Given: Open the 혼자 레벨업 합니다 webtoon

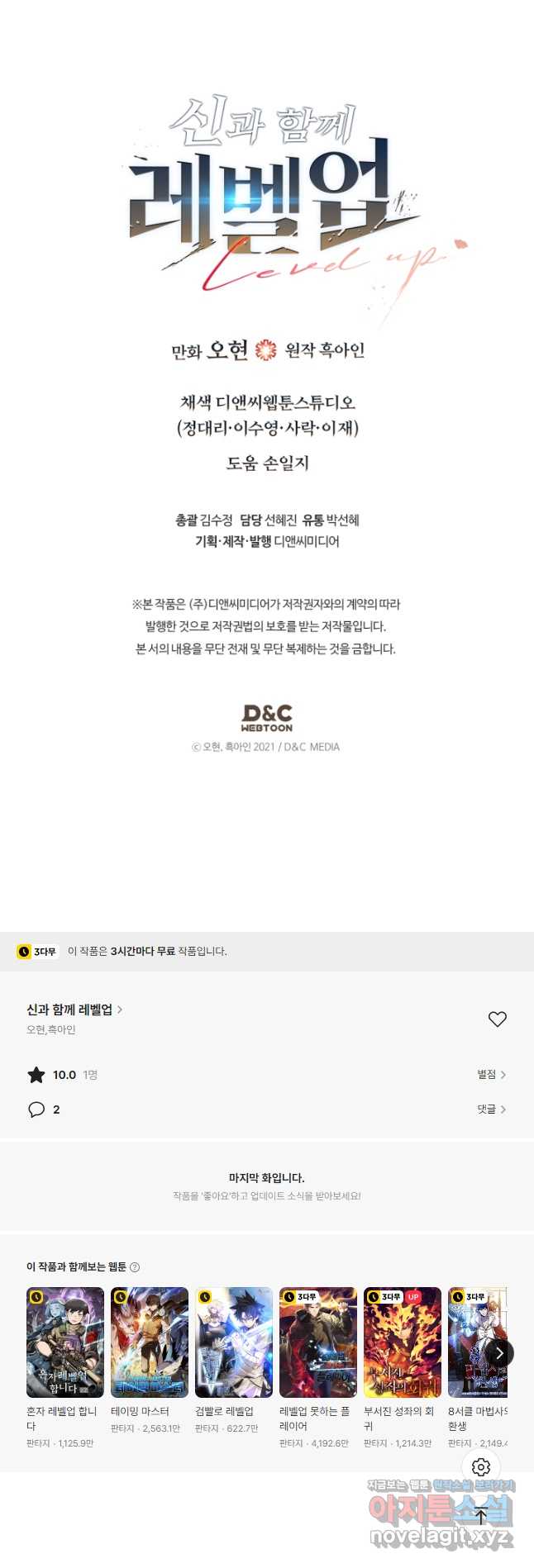Looking at the screenshot, I should click(65, 1342).
